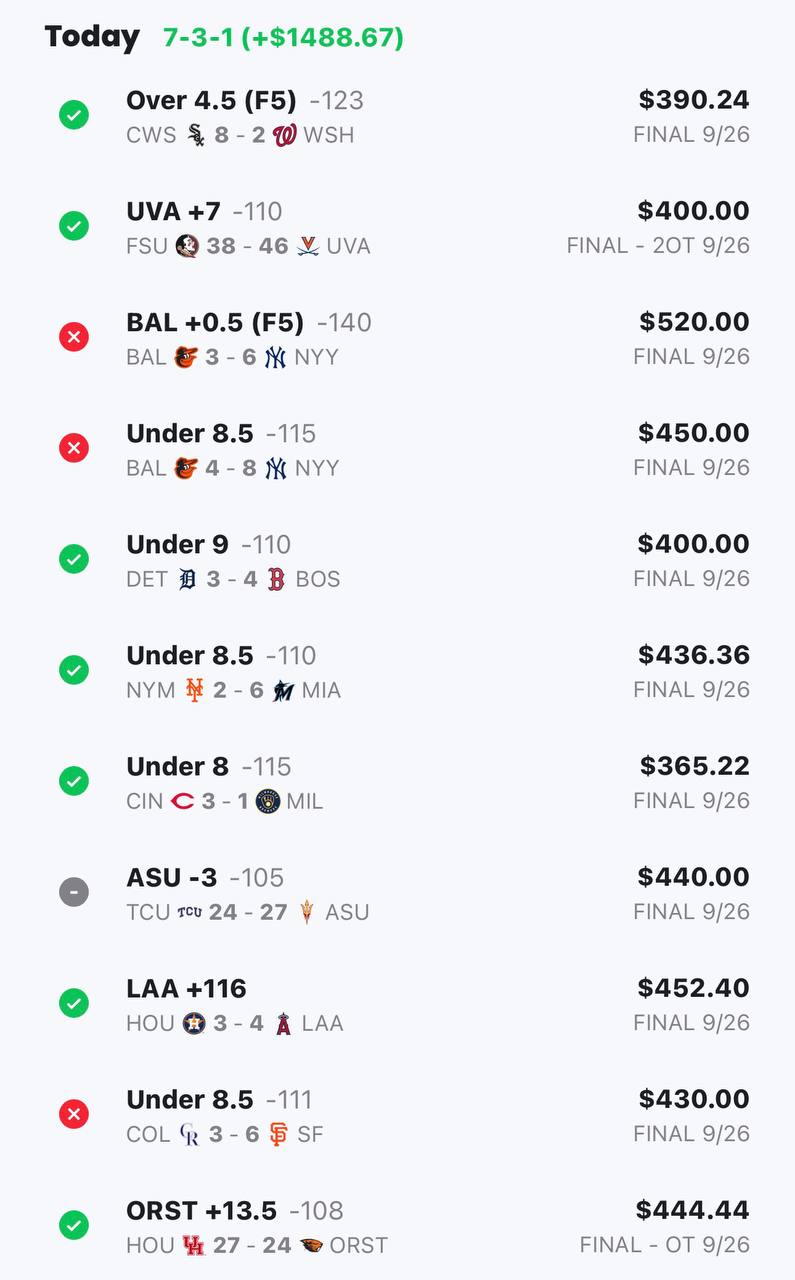The width and height of the screenshot is (795, 1280).
Task: Open the BAL +0.5 (F5) bet
Action: click(x=400, y=339)
